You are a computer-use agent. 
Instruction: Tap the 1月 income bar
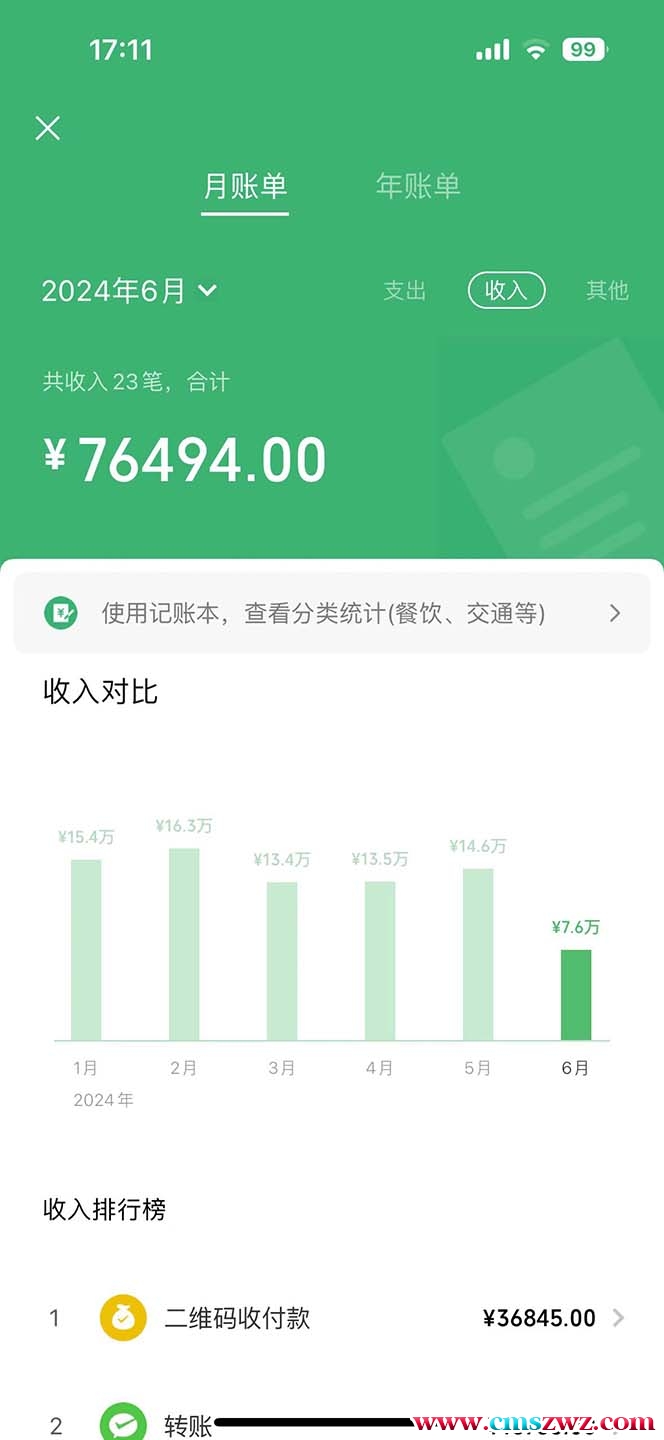[86, 949]
